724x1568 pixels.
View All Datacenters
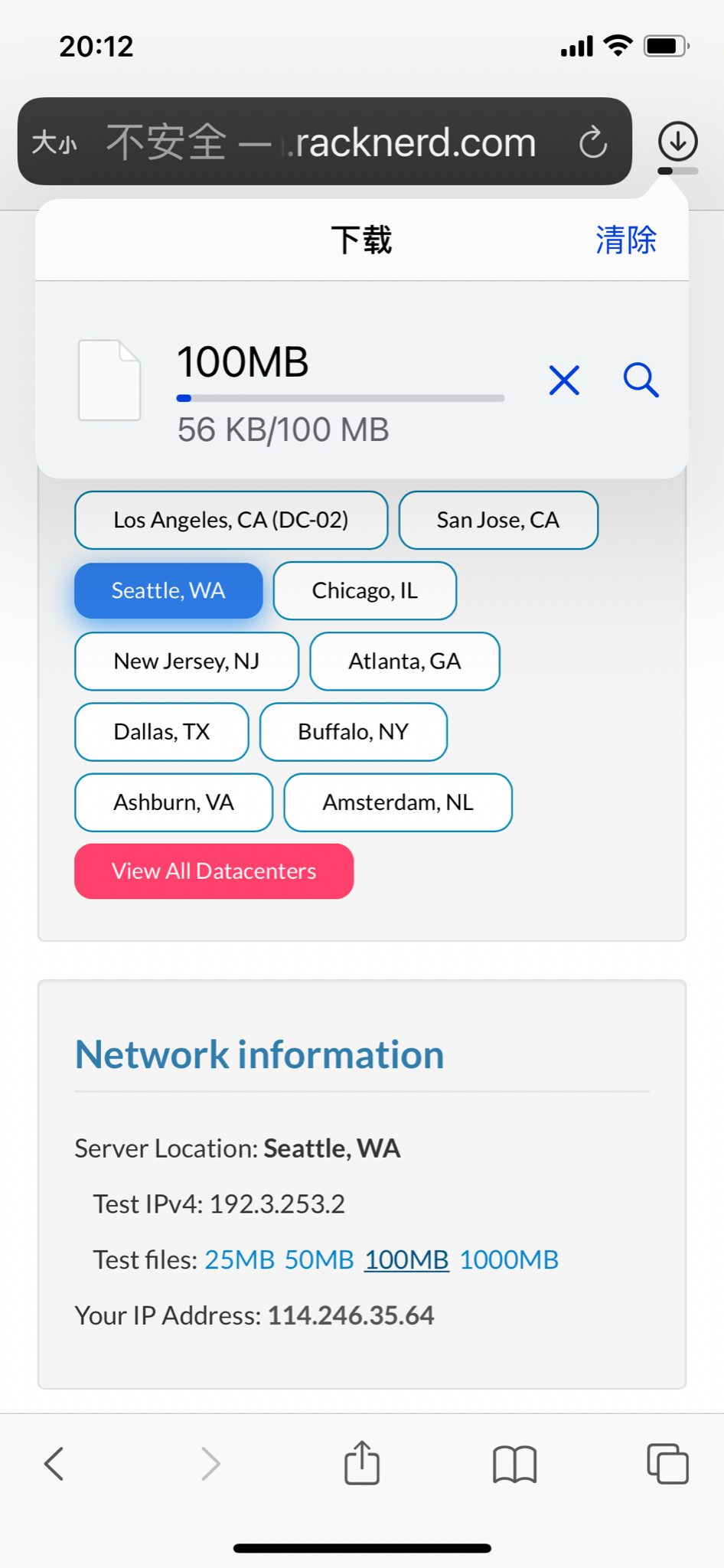pos(214,871)
